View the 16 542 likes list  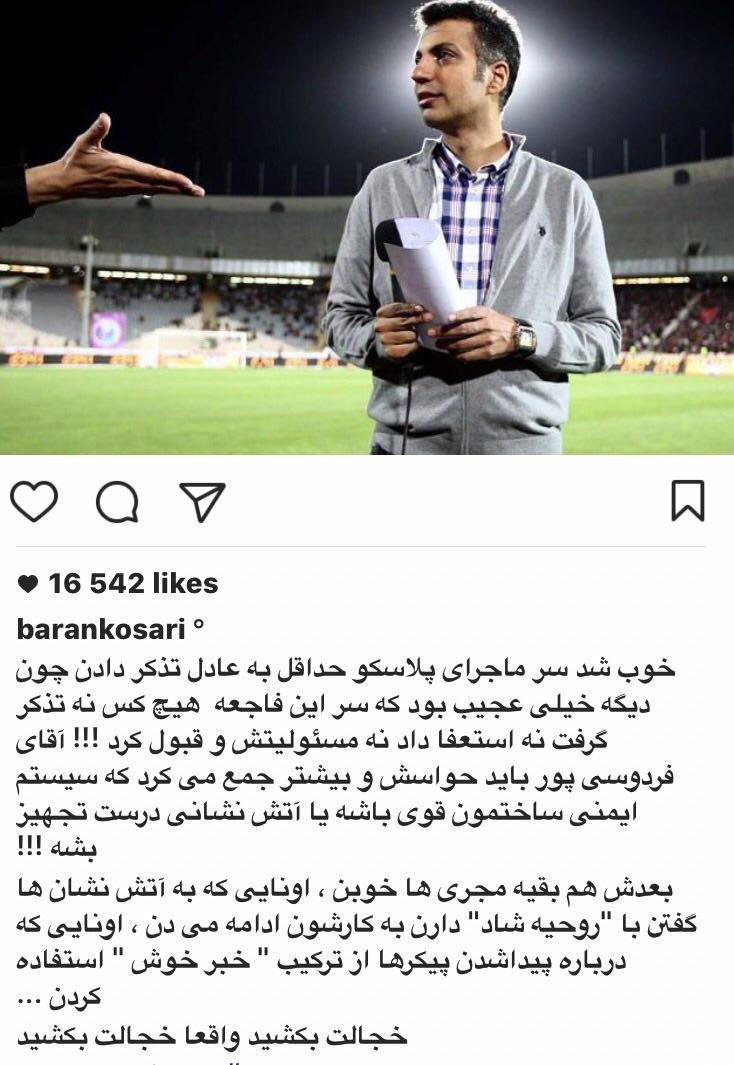[x=118, y=583]
